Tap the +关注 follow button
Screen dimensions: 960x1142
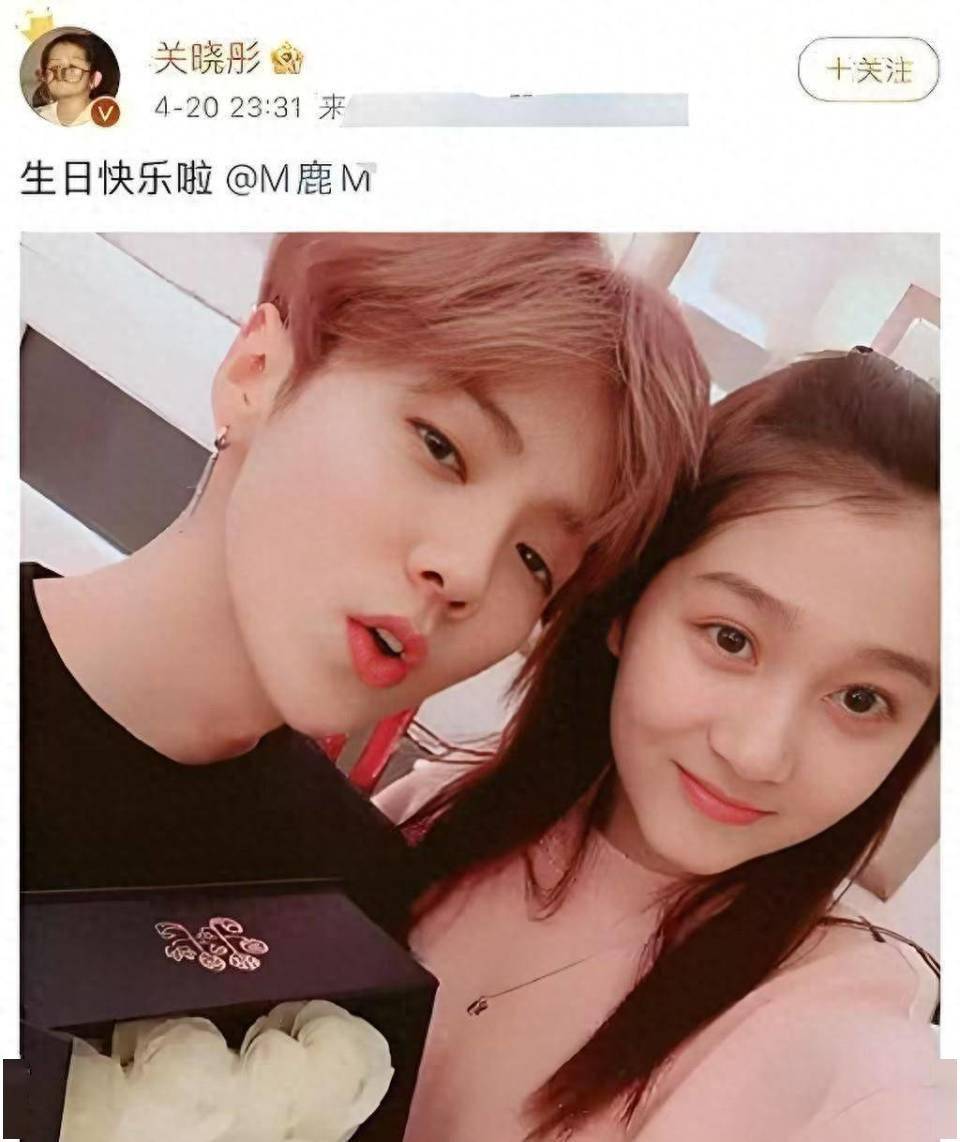tap(868, 70)
